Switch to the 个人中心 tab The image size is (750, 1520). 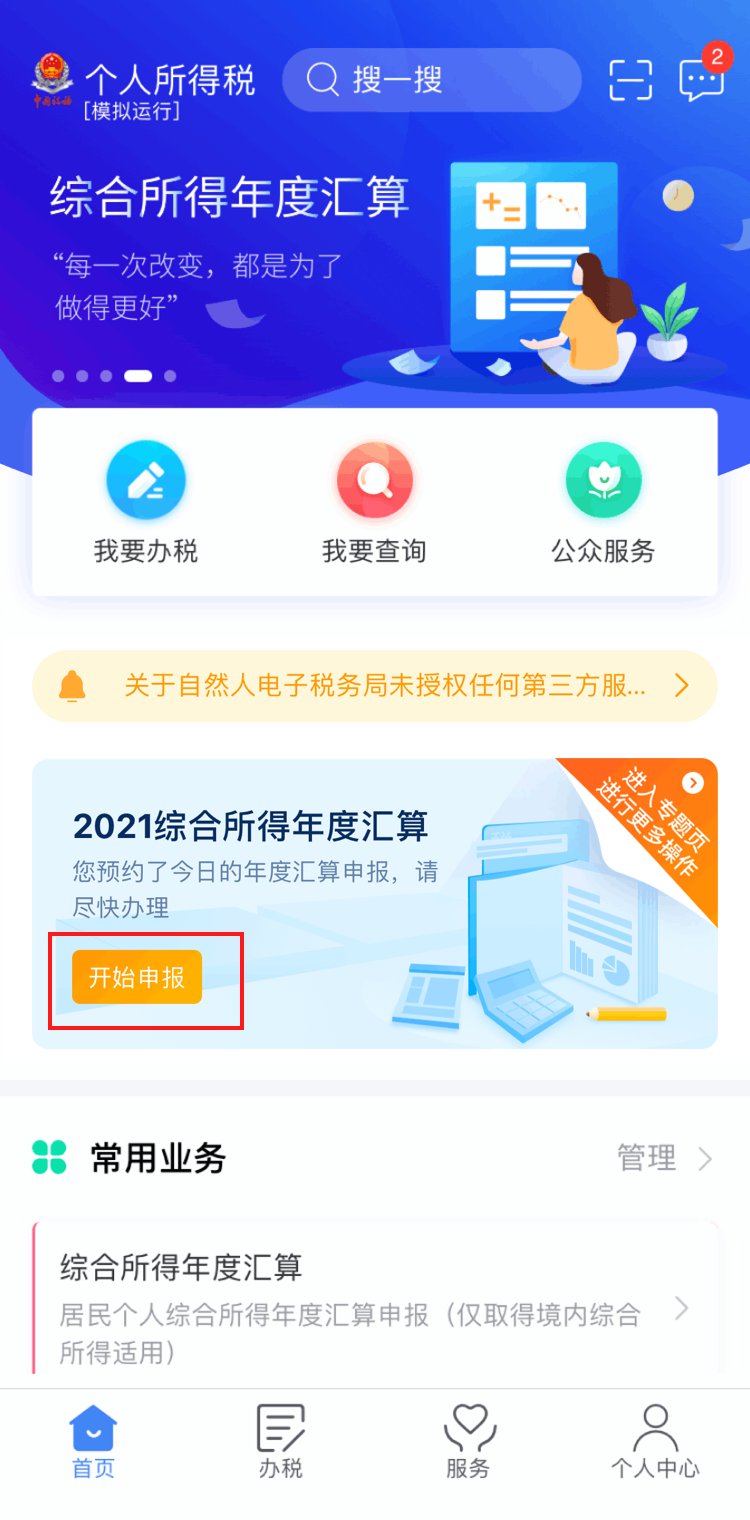coord(655,1442)
